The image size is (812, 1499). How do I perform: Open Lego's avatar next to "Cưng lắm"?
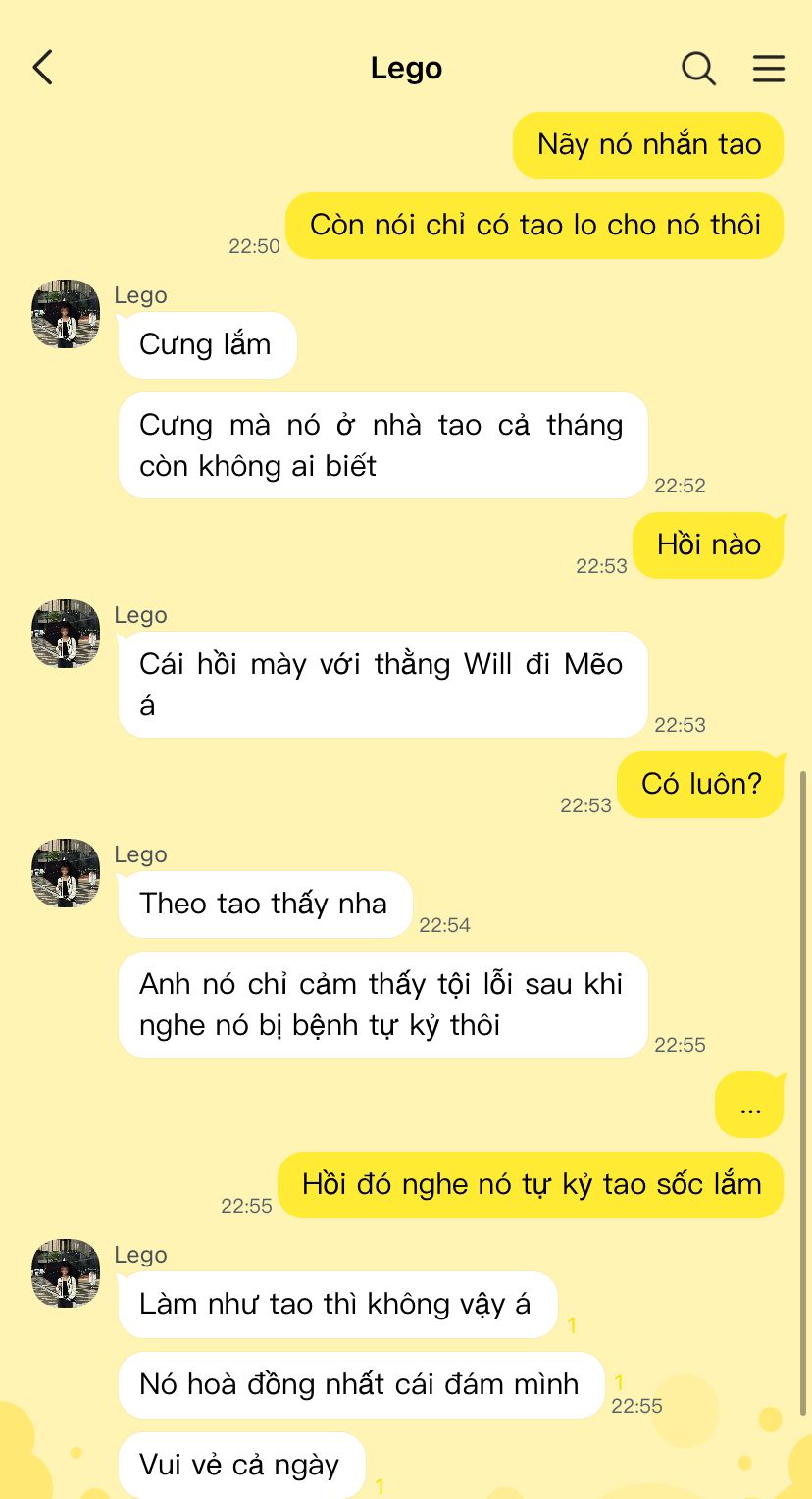tap(66, 314)
